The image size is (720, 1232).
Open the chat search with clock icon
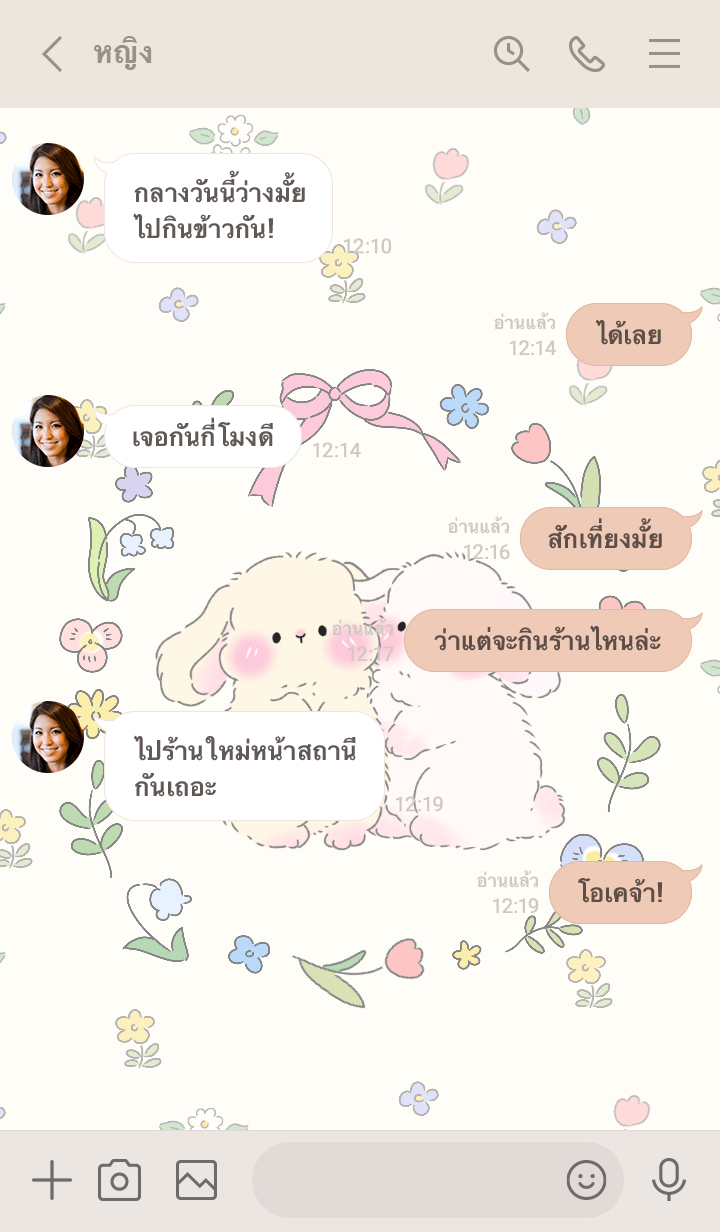coord(511,54)
